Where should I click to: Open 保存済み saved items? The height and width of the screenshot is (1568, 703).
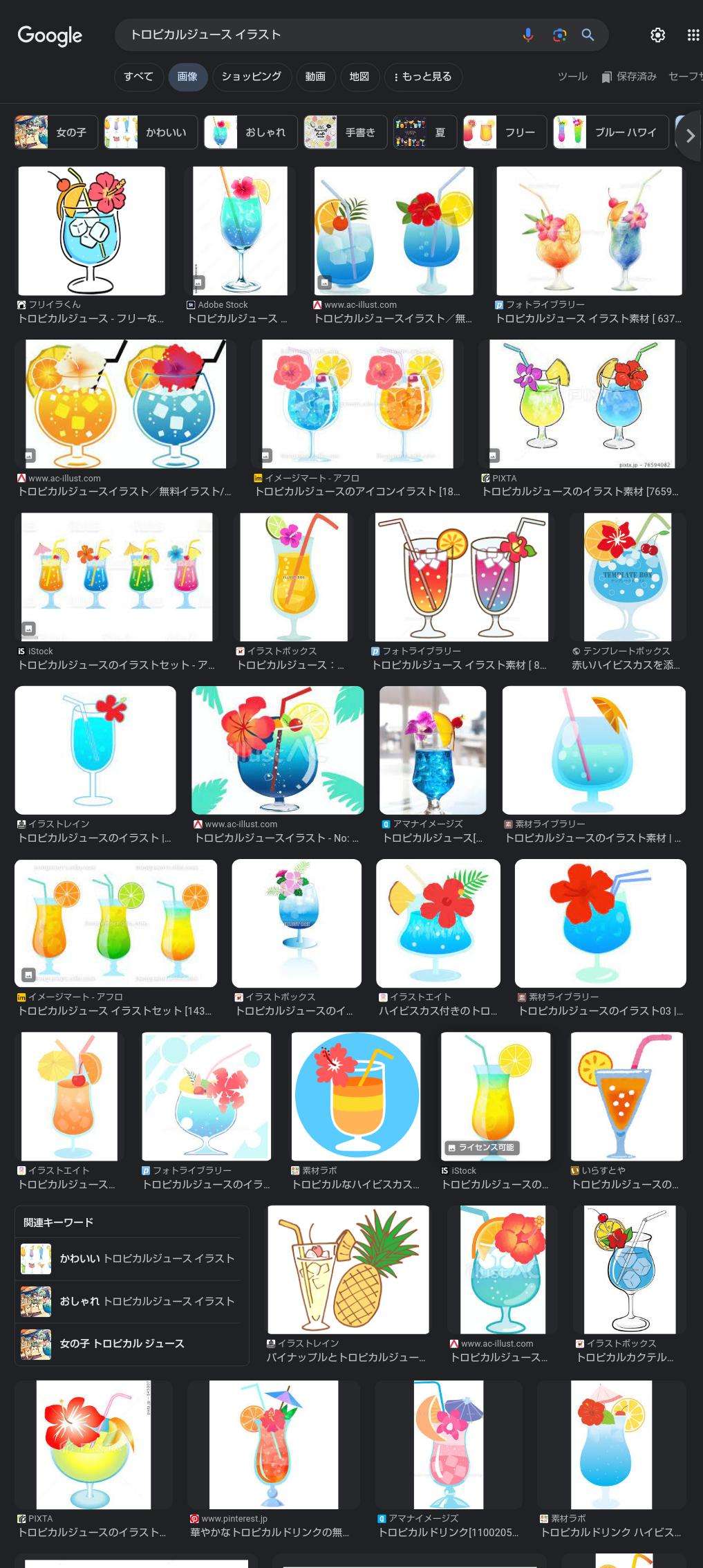click(629, 76)
